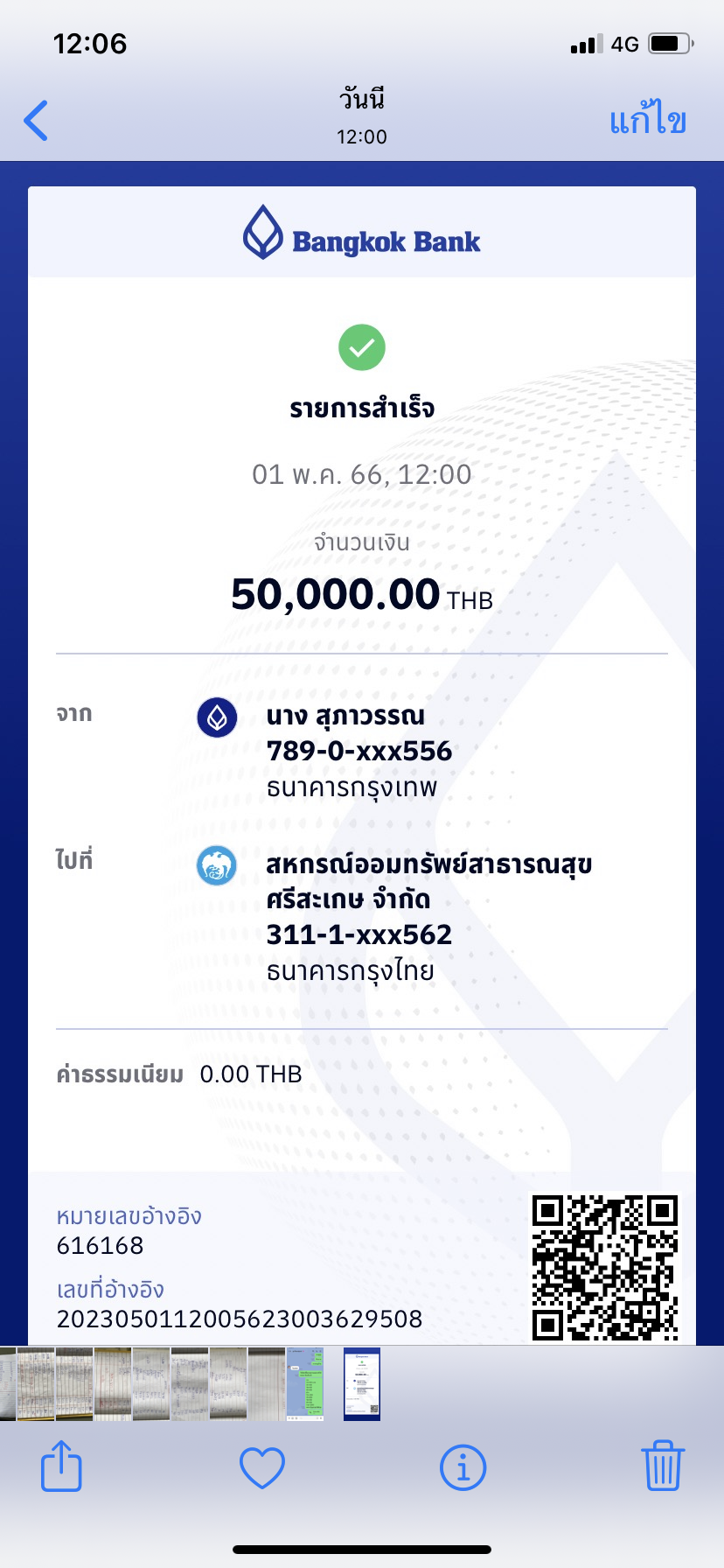This screenshot has width=724, height=1568.
Task: Tap แก้ไข to edit this photo
Action: 647,120
